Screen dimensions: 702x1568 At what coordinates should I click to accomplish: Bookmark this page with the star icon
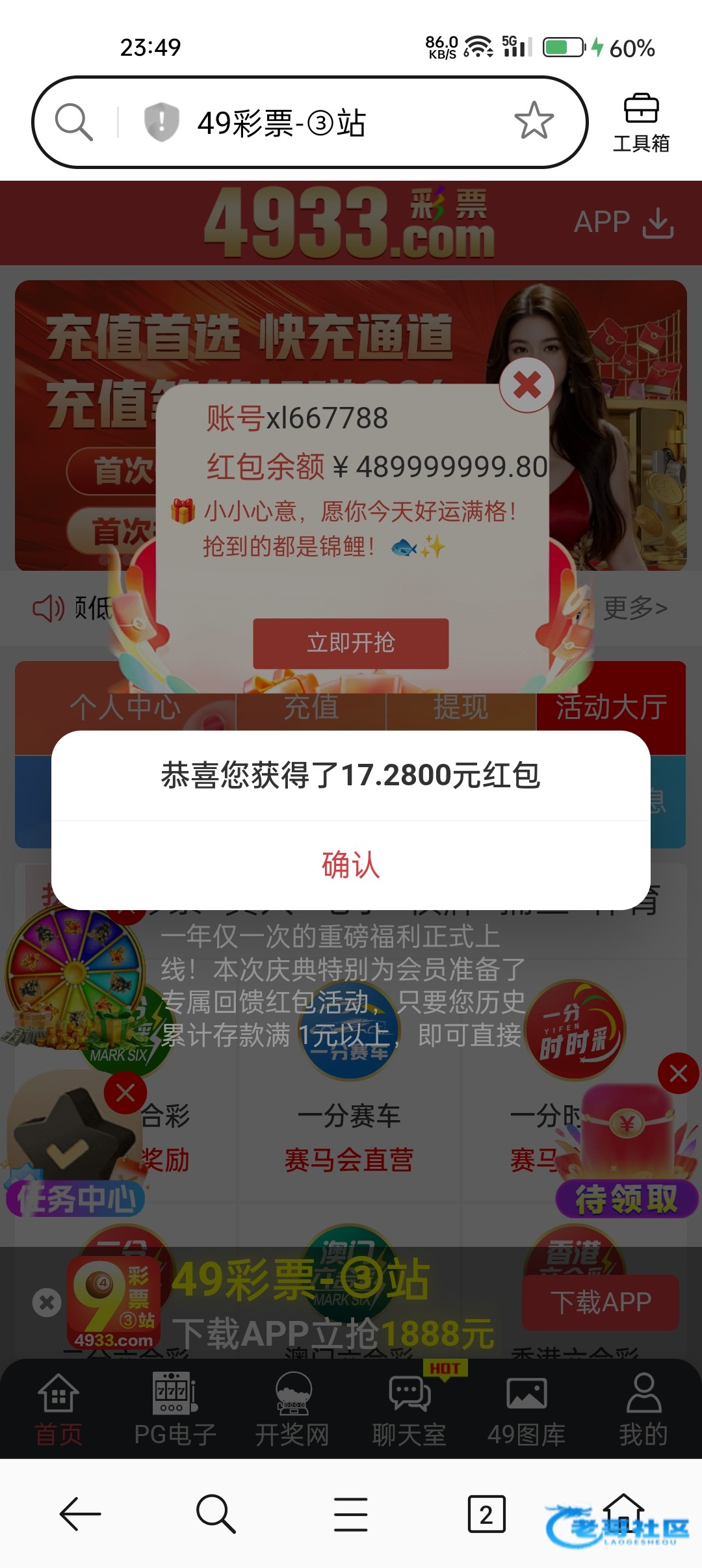click(534, 121)
